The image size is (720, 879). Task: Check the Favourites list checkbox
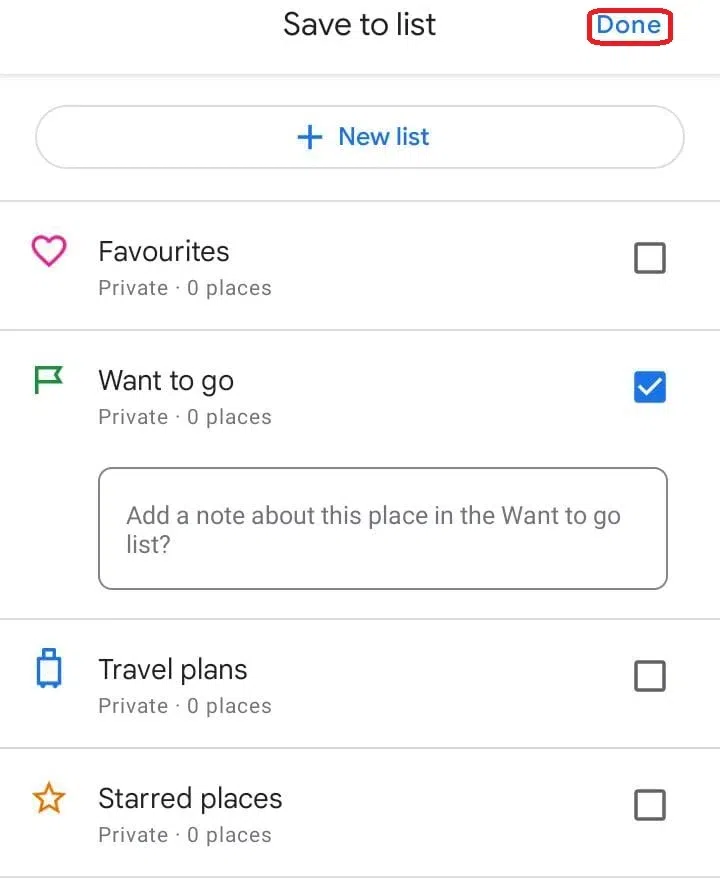[649, 259]
